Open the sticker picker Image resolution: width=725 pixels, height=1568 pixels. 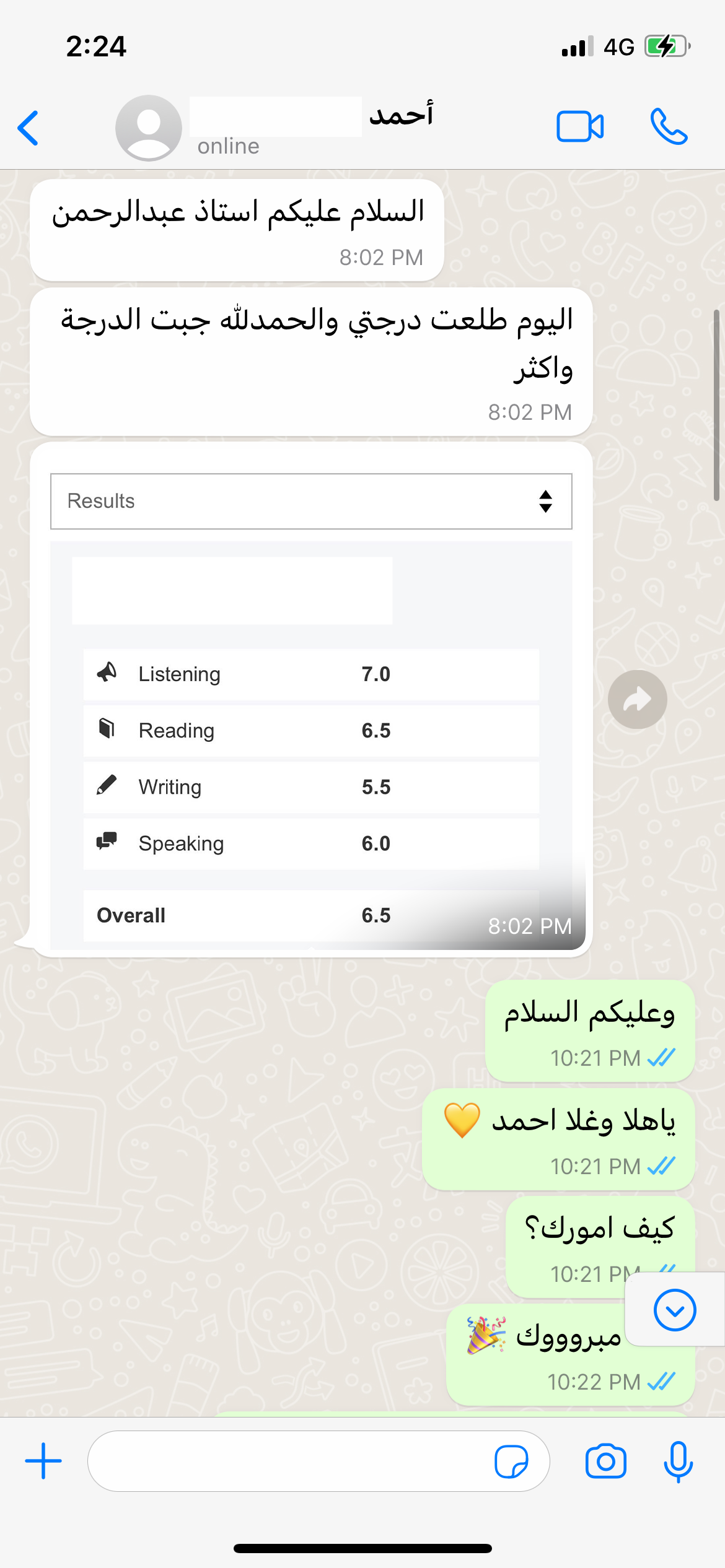click(x=511, y=1461)
